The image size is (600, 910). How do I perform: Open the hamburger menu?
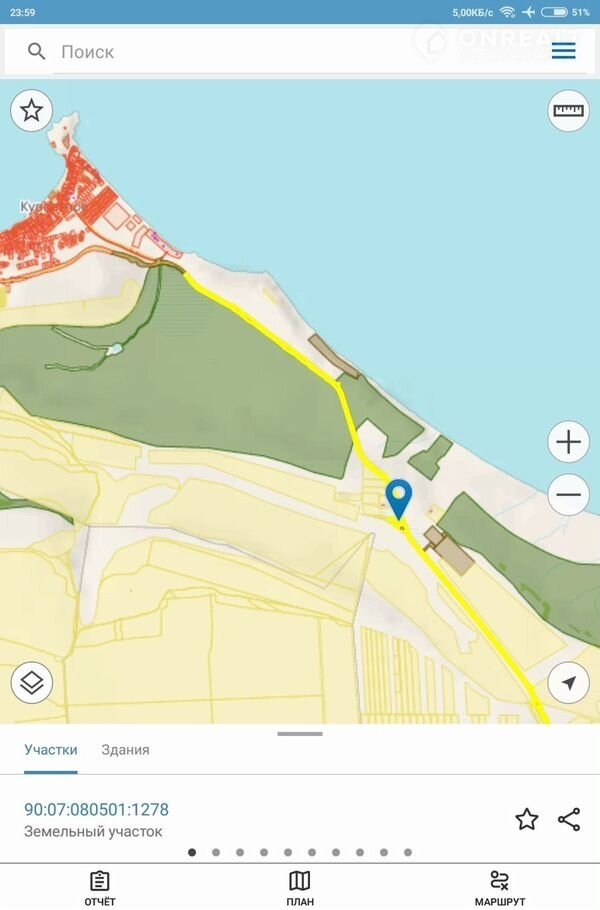click(563, 51)
